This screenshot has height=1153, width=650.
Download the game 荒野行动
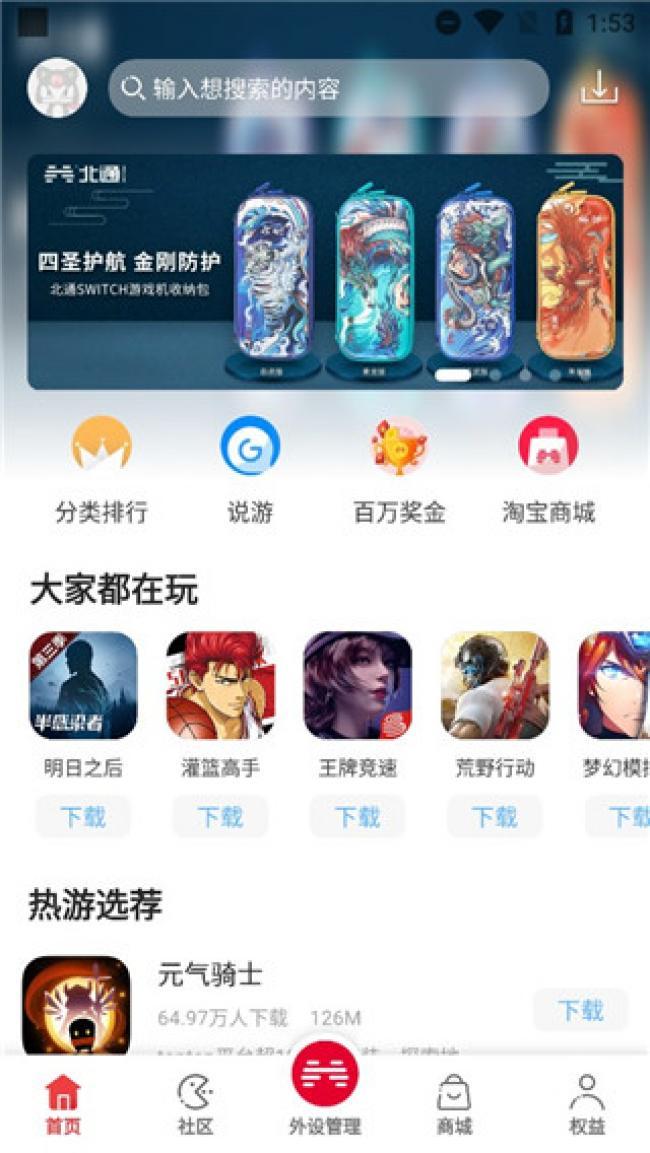(x=494, y=816)
